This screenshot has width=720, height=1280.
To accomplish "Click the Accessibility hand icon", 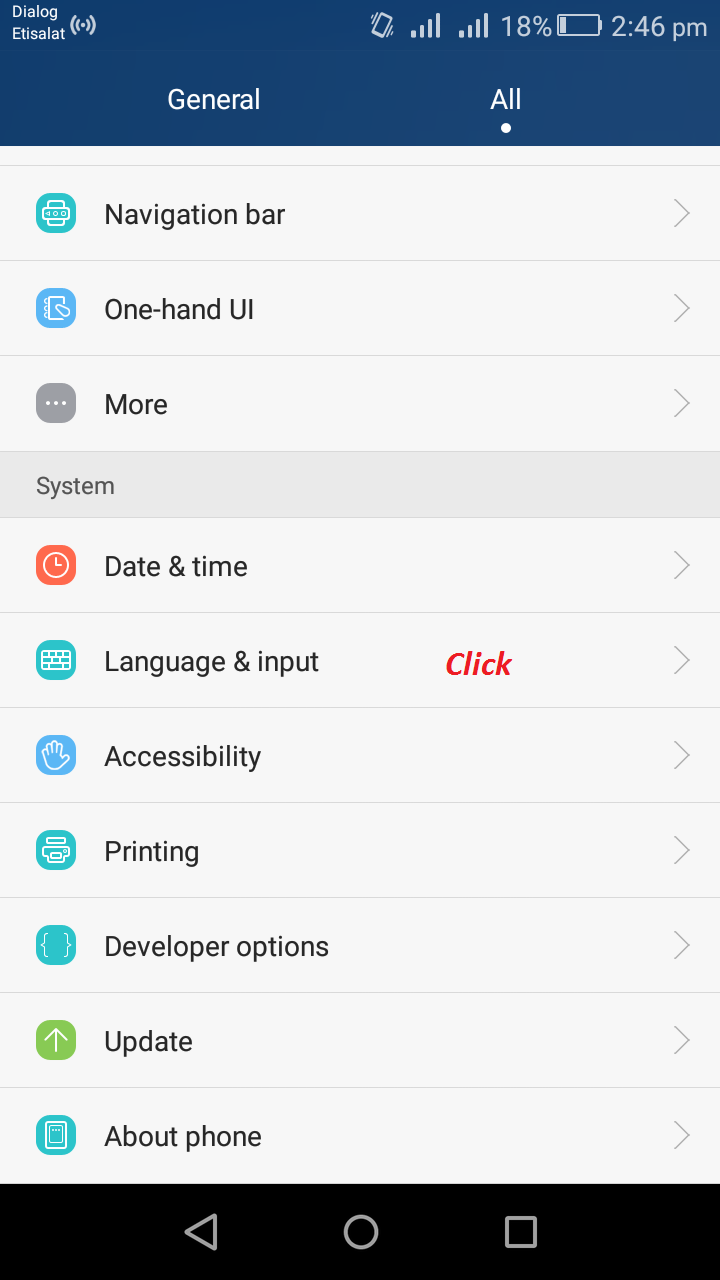I will (56, 755).
